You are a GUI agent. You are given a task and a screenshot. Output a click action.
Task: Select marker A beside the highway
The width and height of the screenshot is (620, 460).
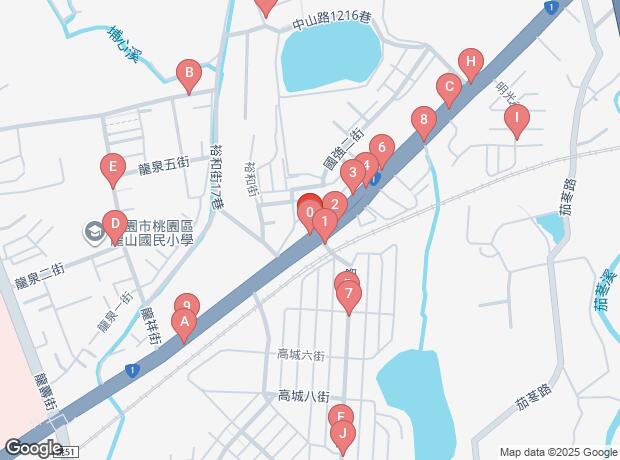(x=184, y=326)
